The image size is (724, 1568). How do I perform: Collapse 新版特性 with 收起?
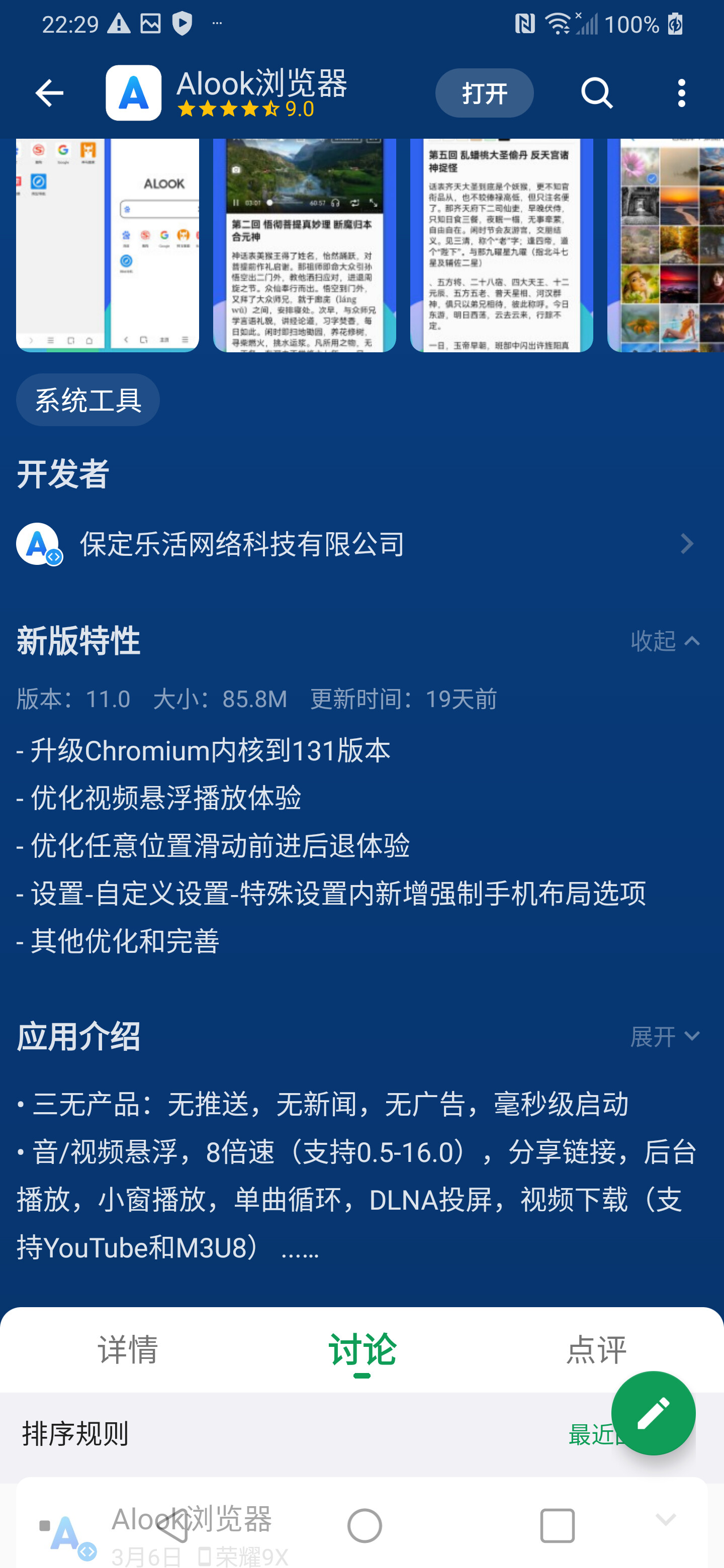[665, 640]
